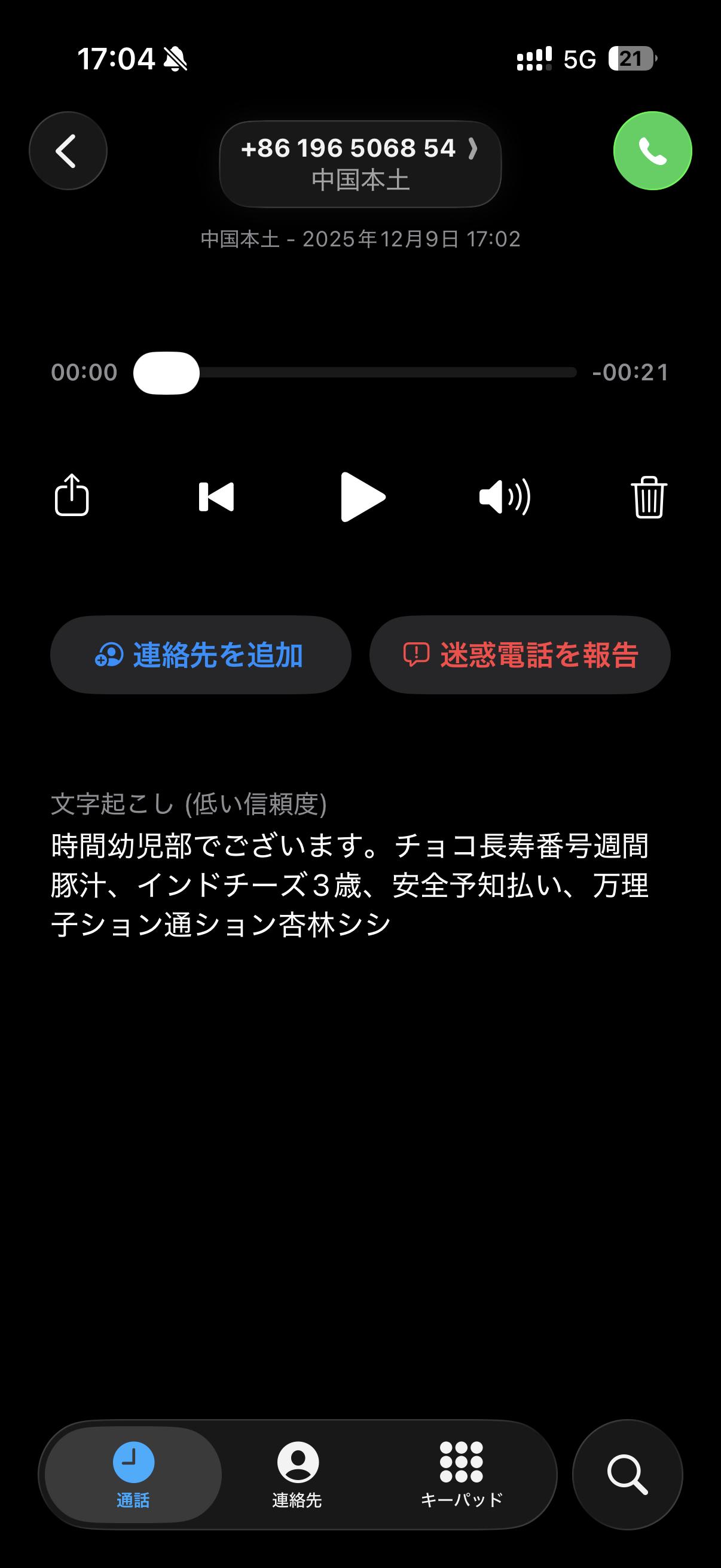Open search with magnifier button
This screenshot has width=721, height=1568.
pos(627,1474)
